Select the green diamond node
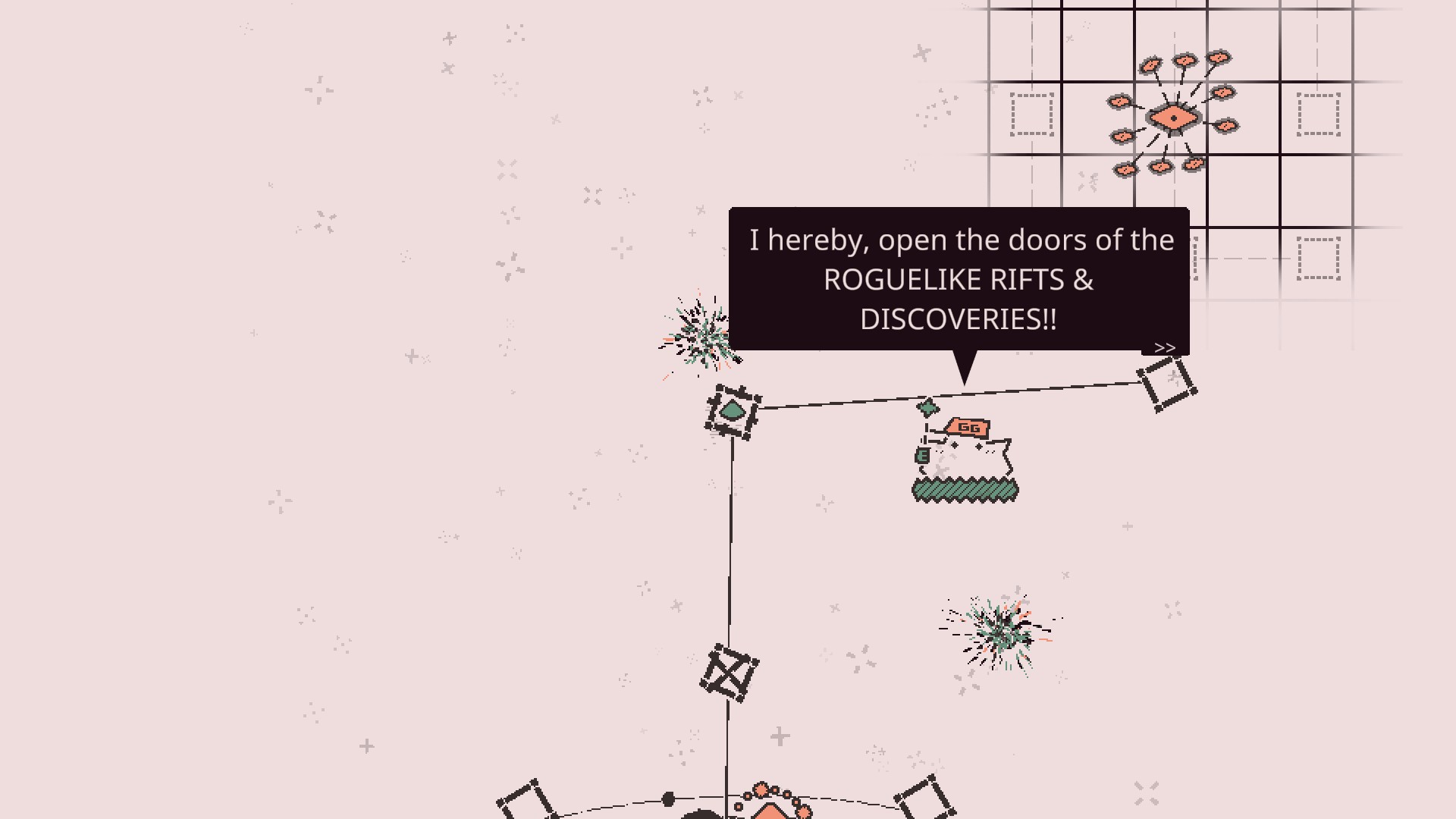Screen dimensions: 1456x819 tap(733, 412)
